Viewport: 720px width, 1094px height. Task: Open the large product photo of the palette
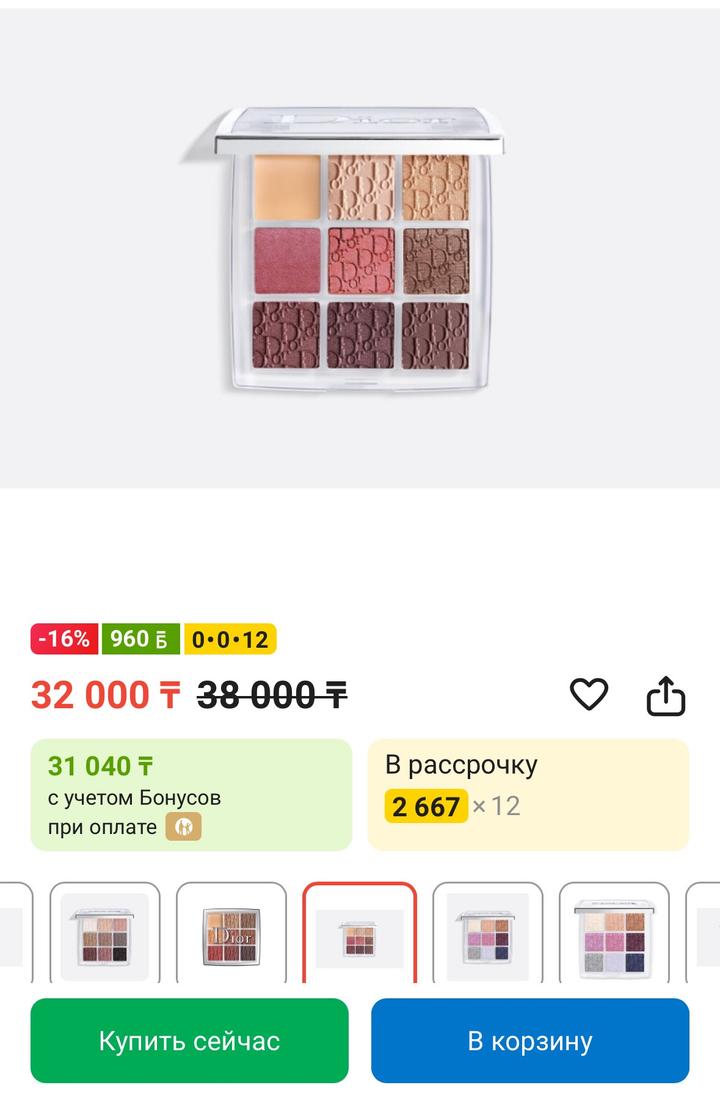pyautogui.click(x=360, y=250)
